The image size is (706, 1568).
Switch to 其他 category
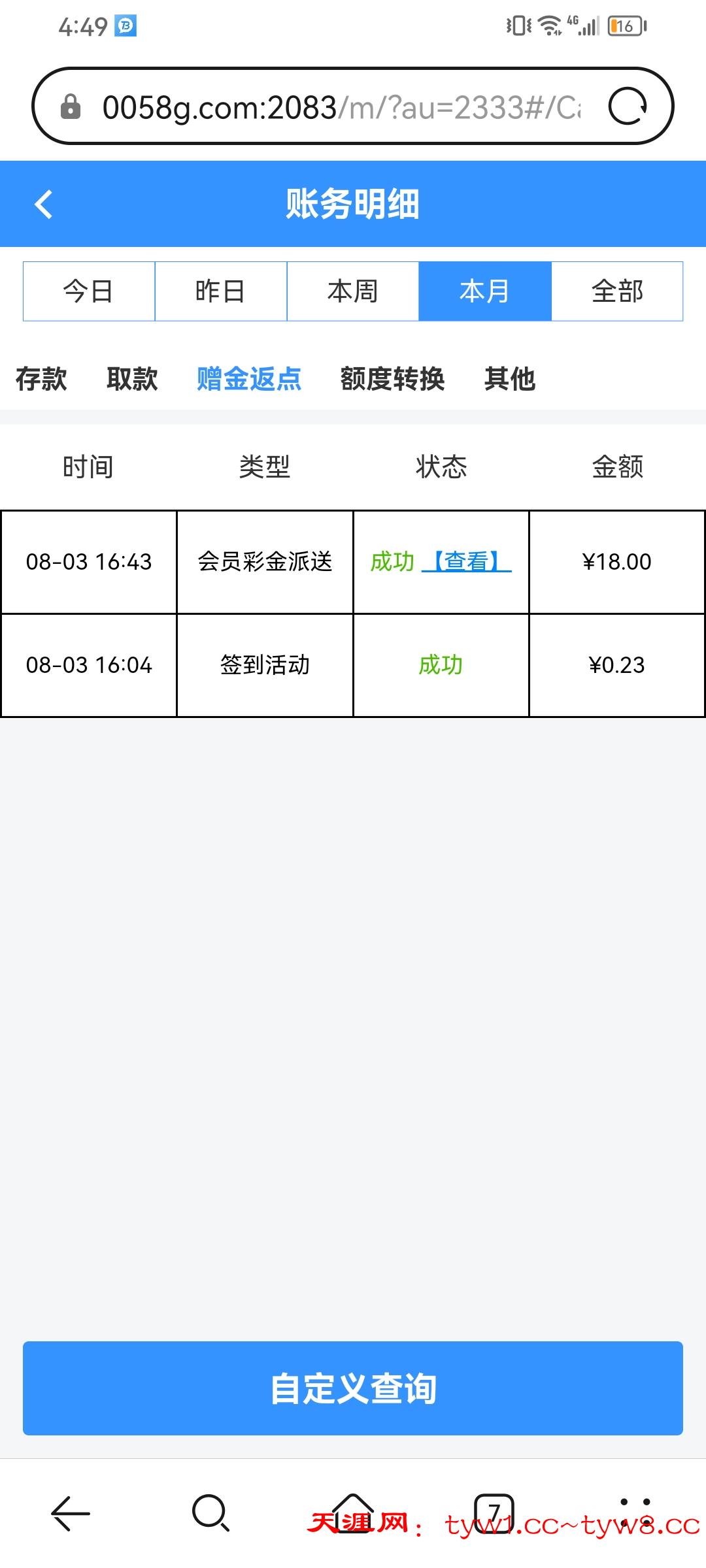coord(510,379)
